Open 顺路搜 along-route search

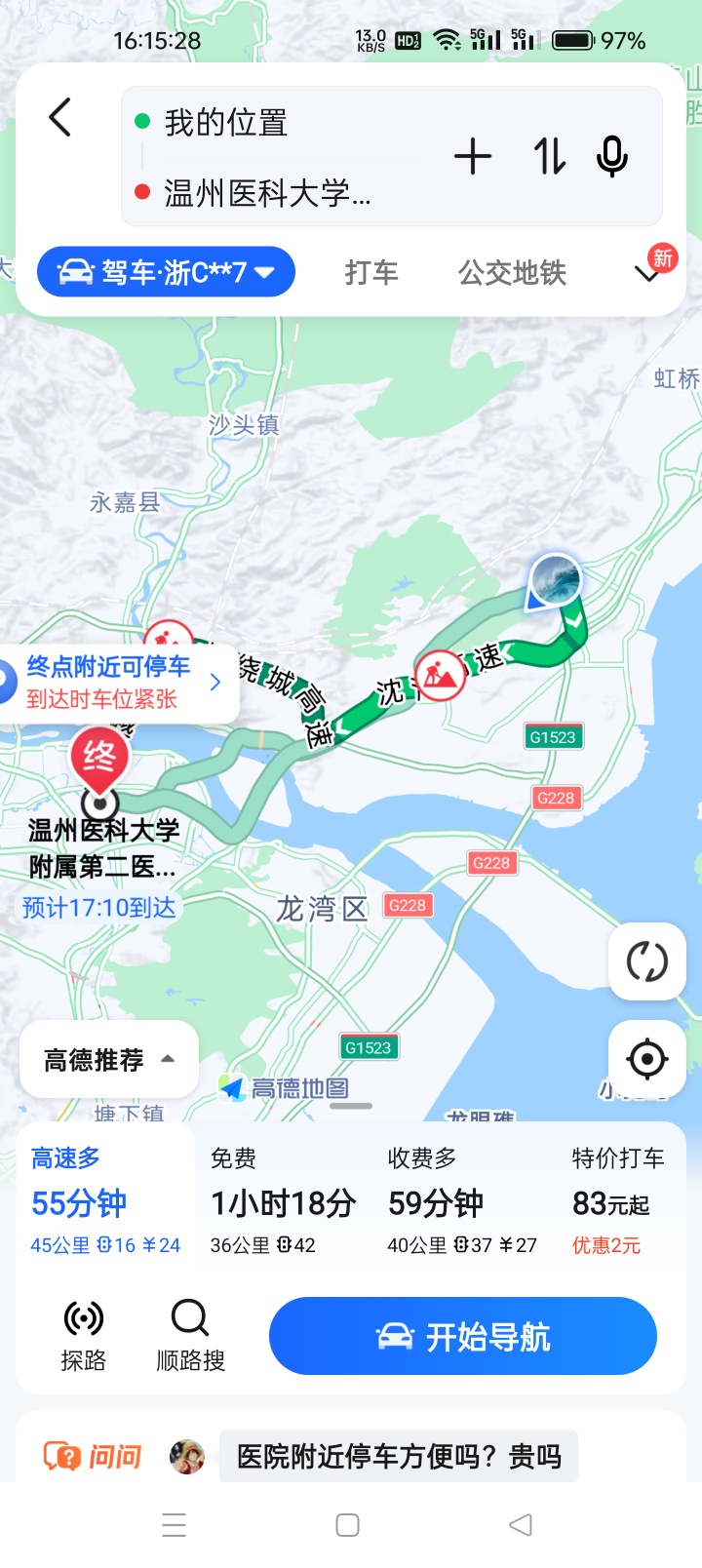click(190, 1335)
